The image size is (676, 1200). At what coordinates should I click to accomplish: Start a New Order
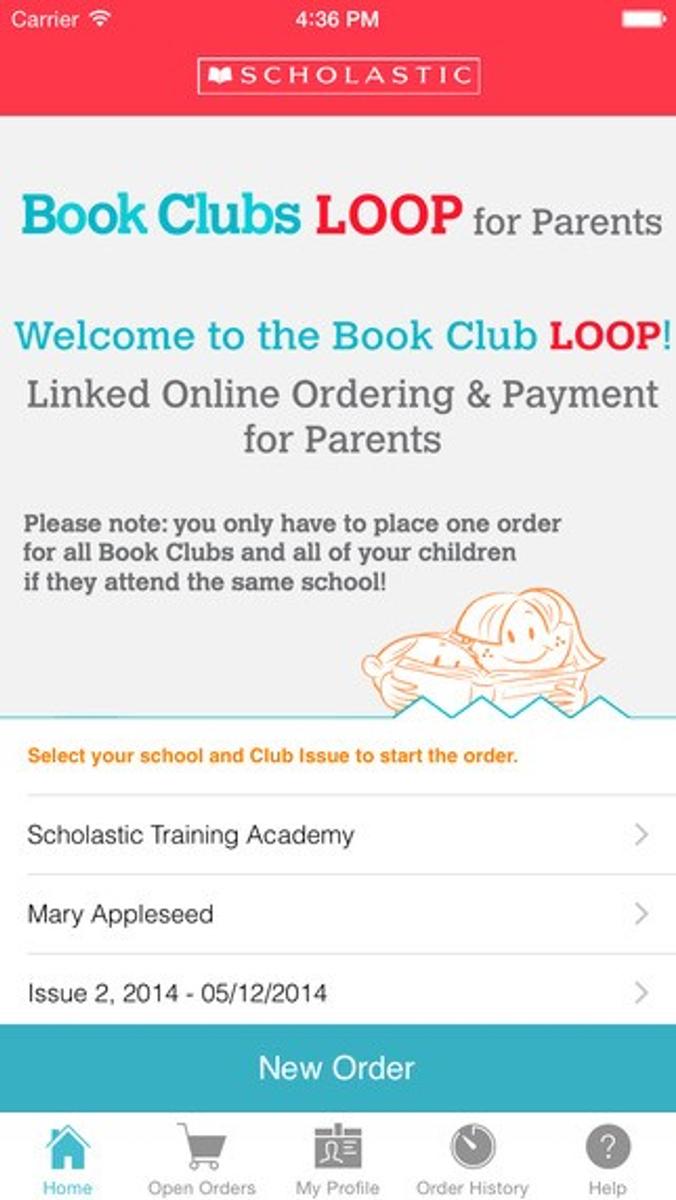(338, 1067)
